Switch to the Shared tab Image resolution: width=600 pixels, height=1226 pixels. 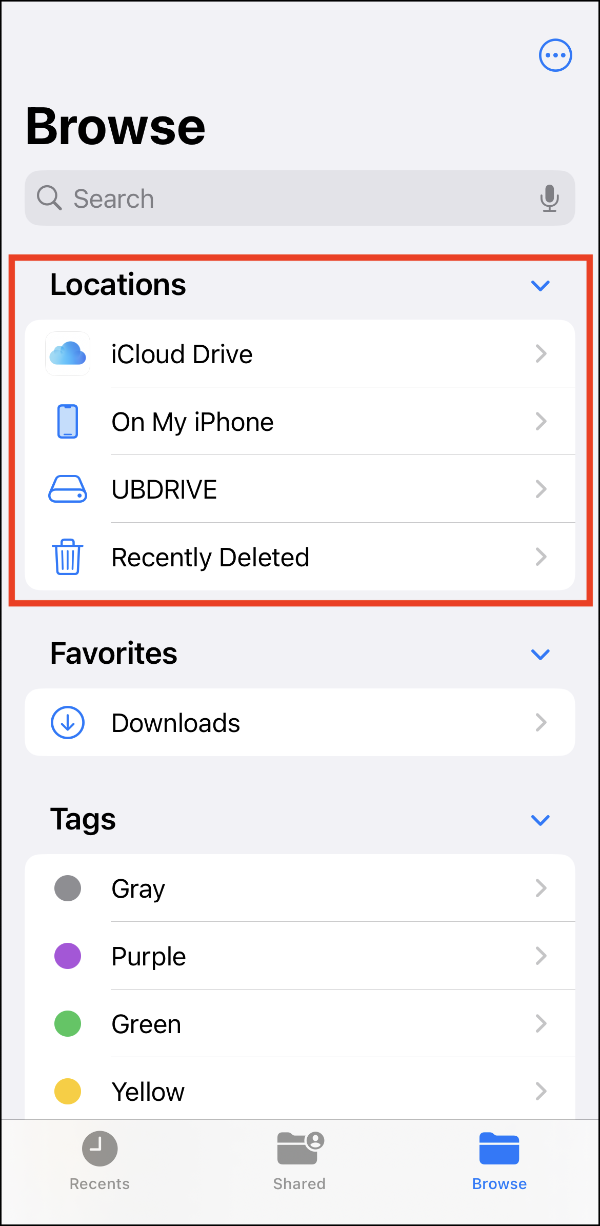(300, 1161)
